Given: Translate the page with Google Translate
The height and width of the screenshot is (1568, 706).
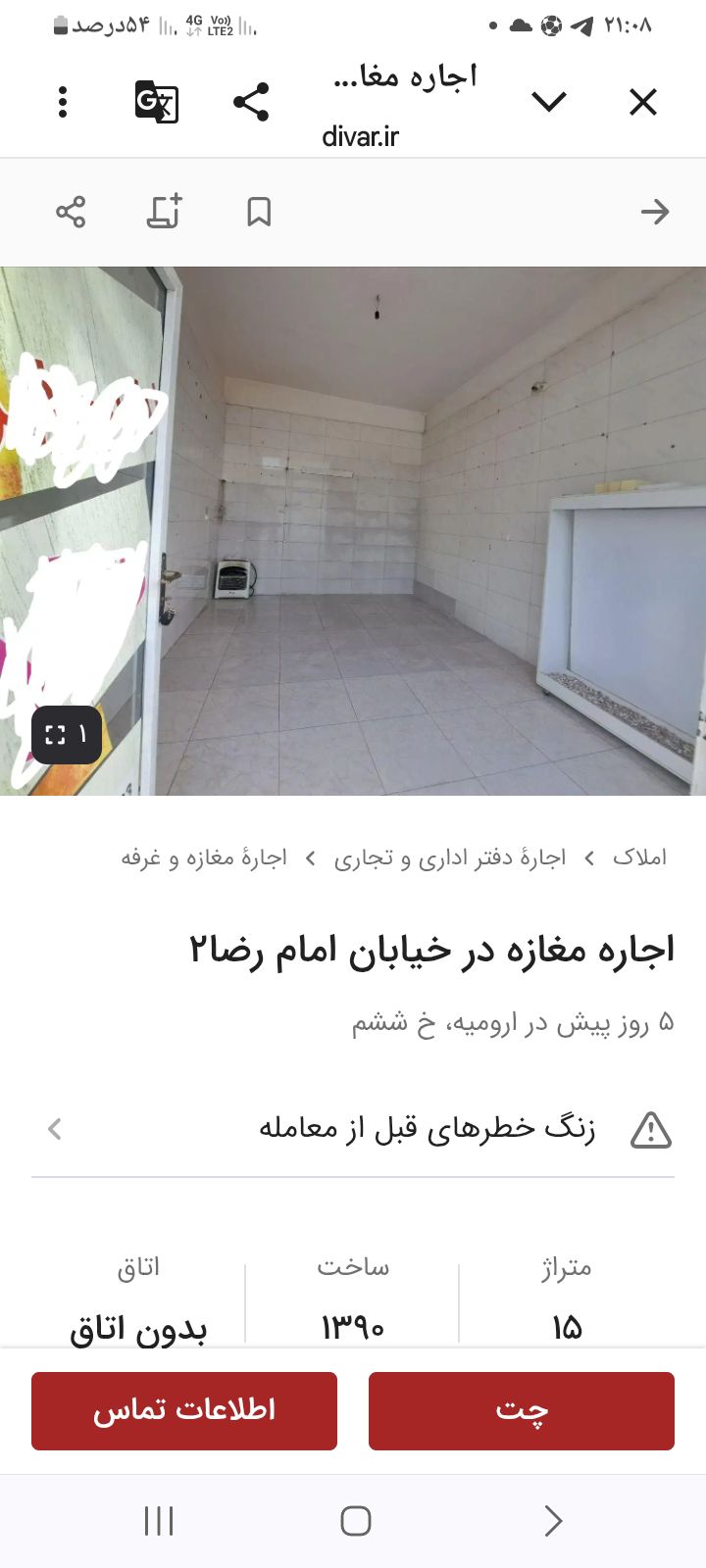Looking at the screenshot, I should pos(157,102).
